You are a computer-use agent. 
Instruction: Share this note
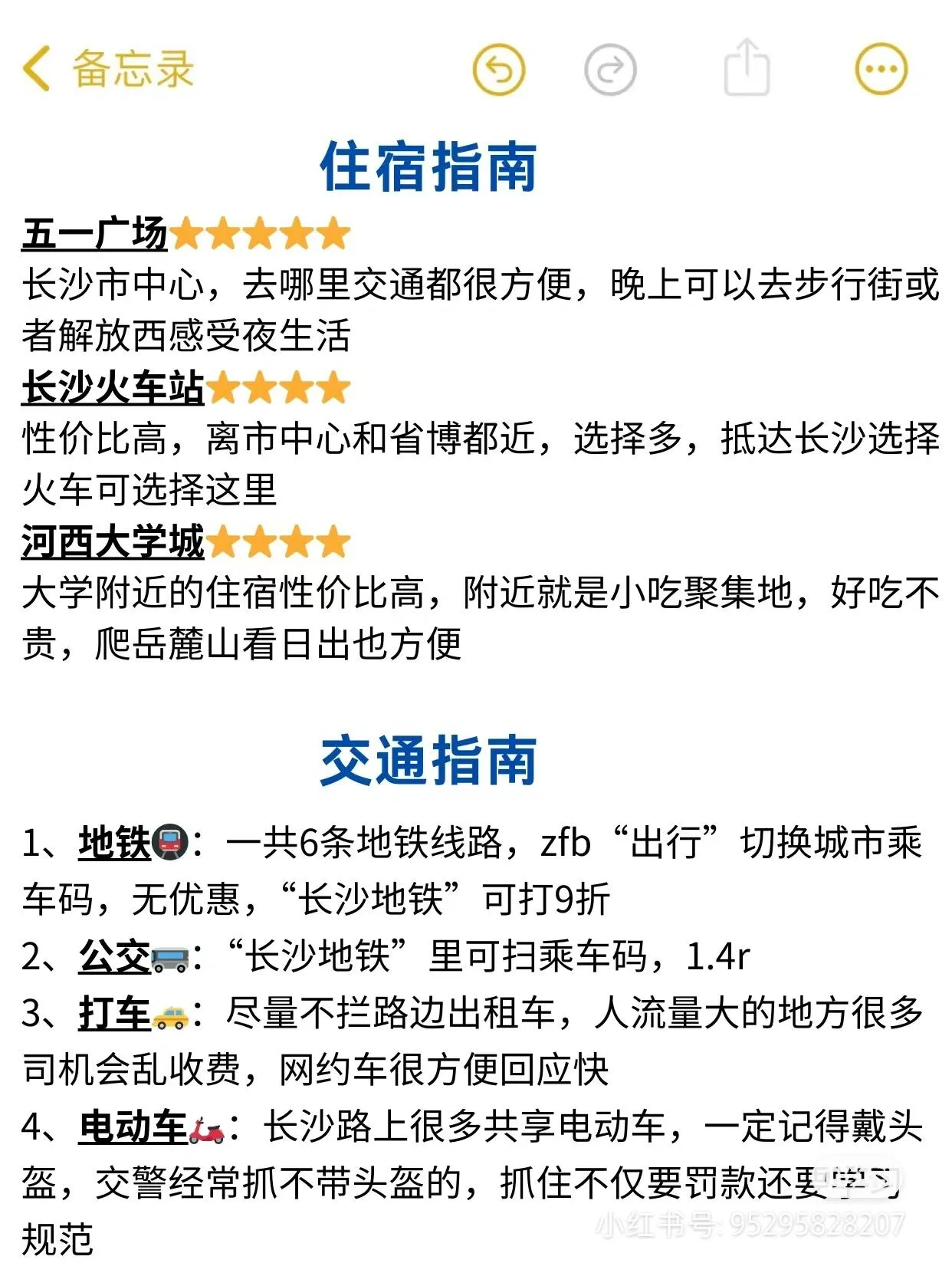746,68
